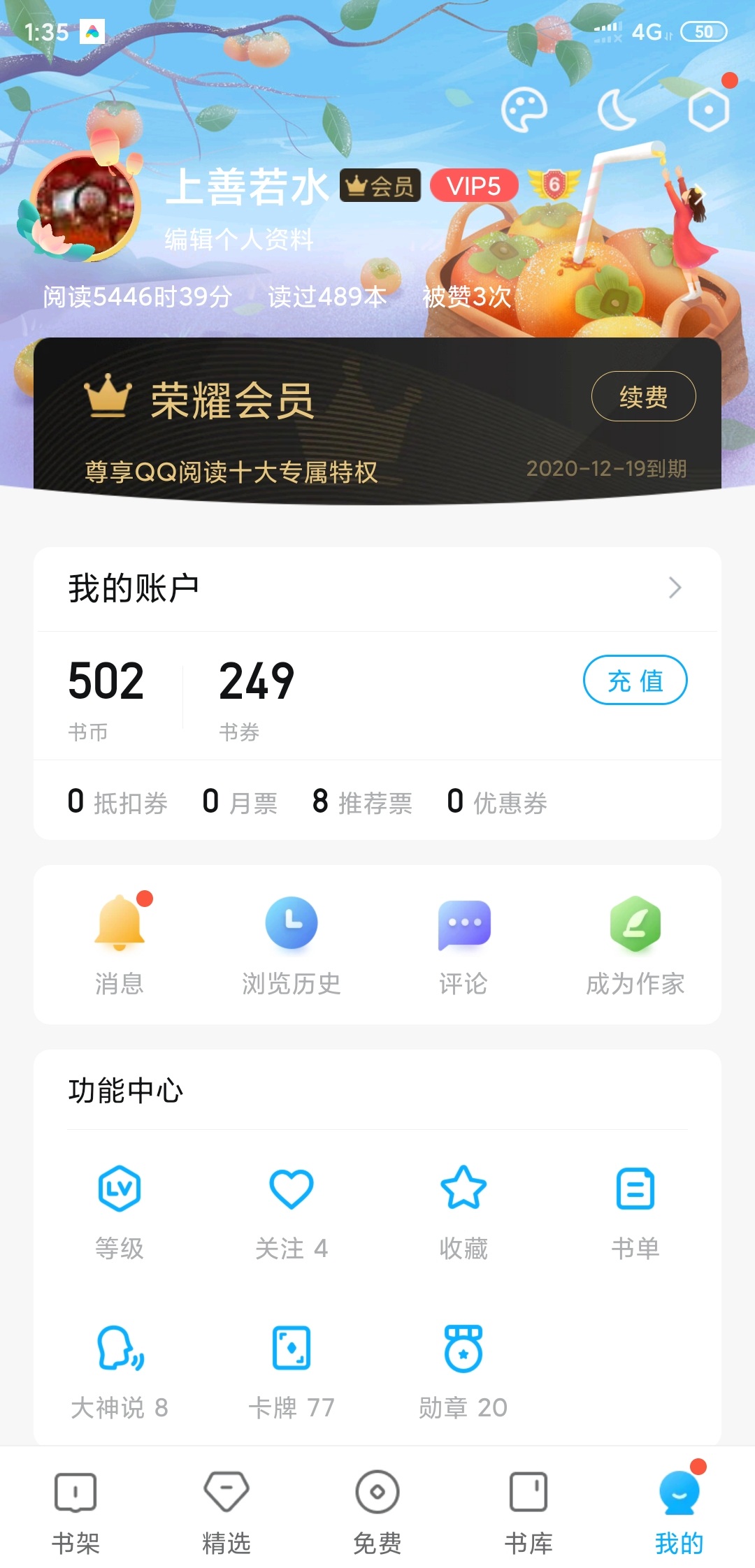Tap the profile avatar picture
755x1568 pixels.
point(87,208)
